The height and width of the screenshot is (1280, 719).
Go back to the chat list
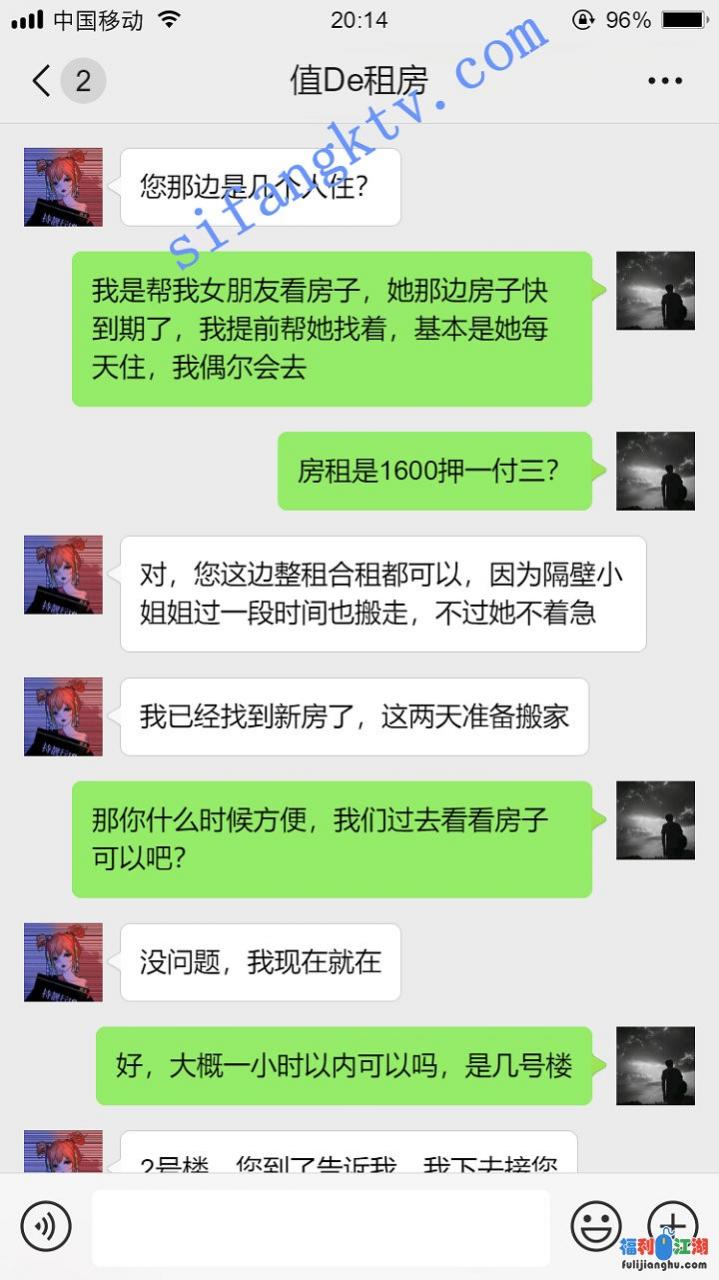42,81
